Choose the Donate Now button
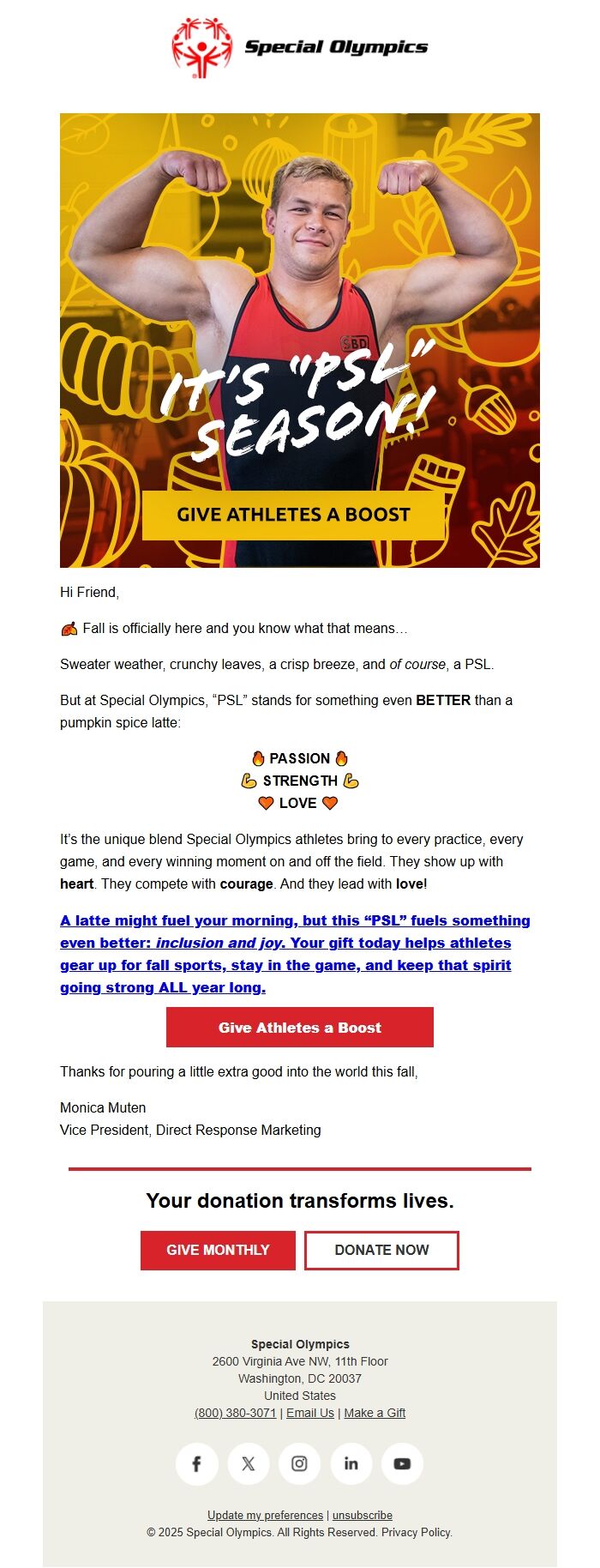This screenshot has height=1568, width=600. [x=381, y=1250]
